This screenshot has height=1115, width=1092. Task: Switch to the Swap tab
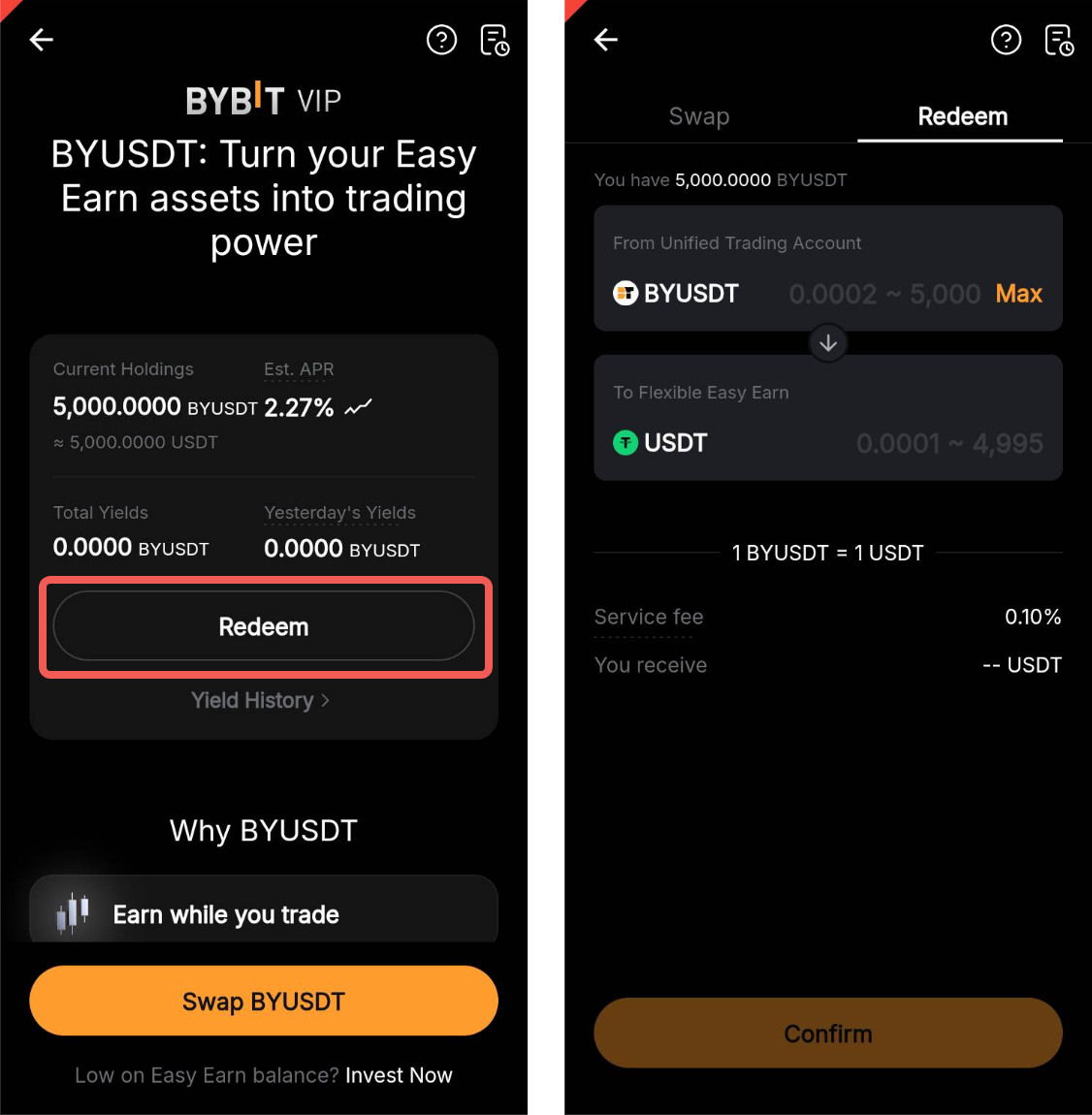pos(699,116)
